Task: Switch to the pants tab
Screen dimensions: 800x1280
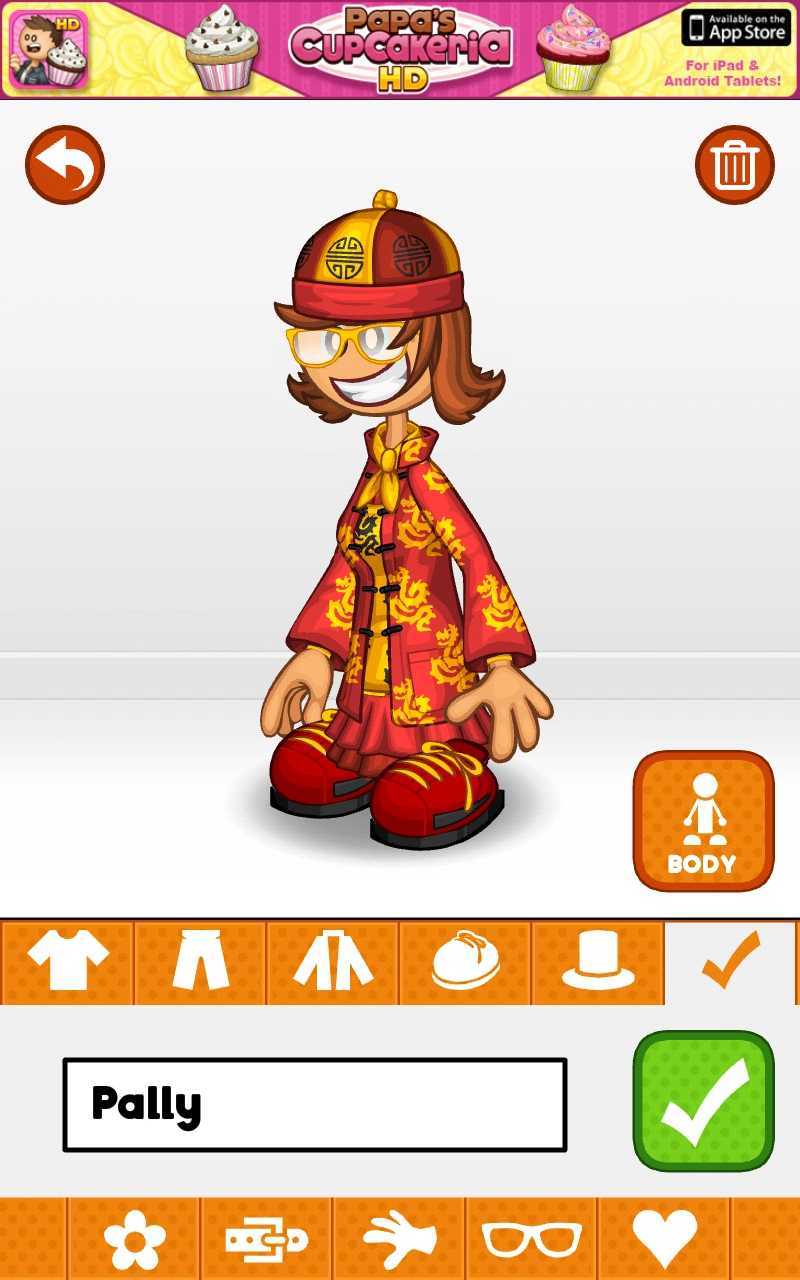Action: 200,963
